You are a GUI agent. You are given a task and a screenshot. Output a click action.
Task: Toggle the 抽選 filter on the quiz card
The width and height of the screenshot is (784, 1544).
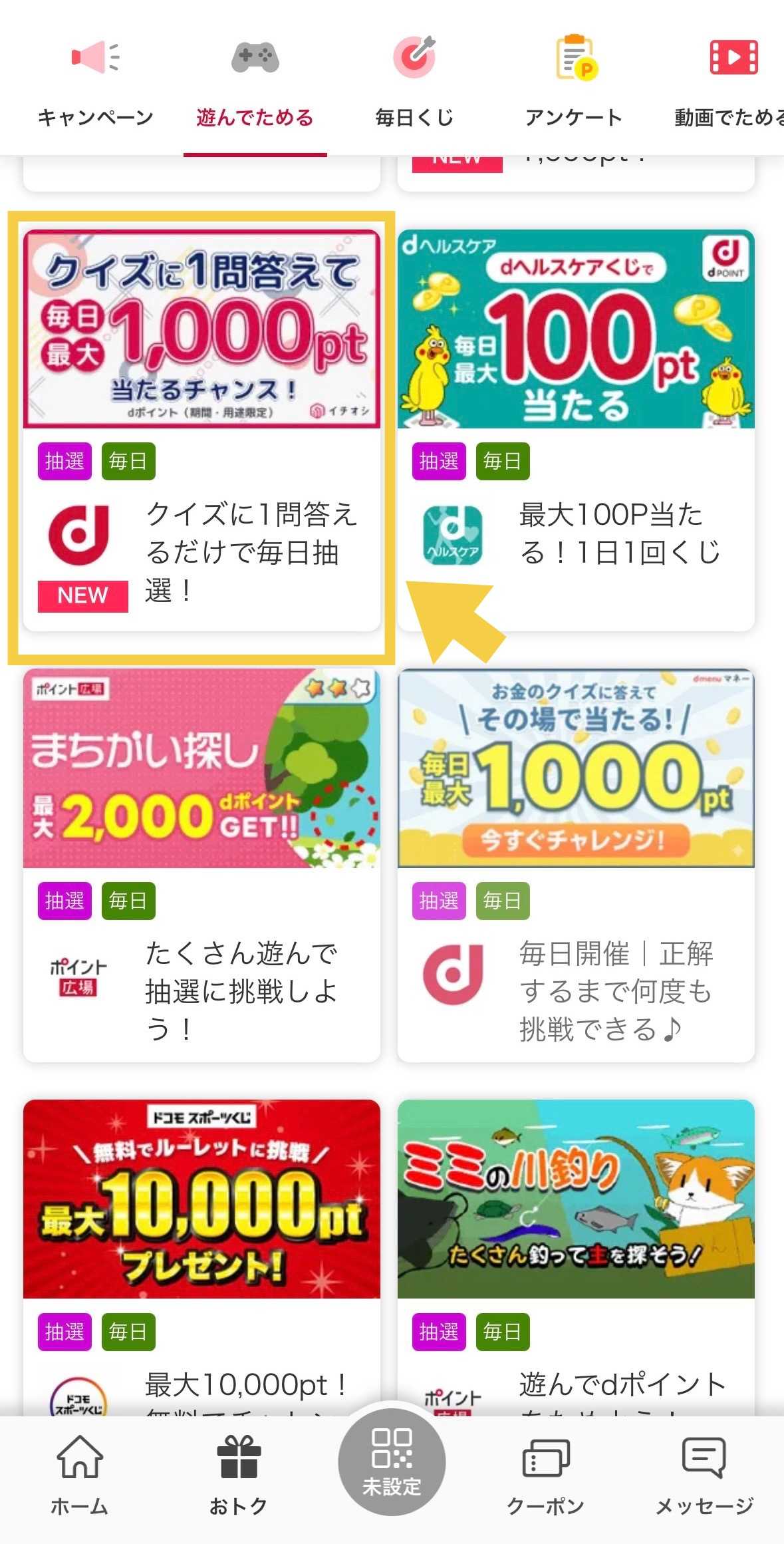click(64, 461)
